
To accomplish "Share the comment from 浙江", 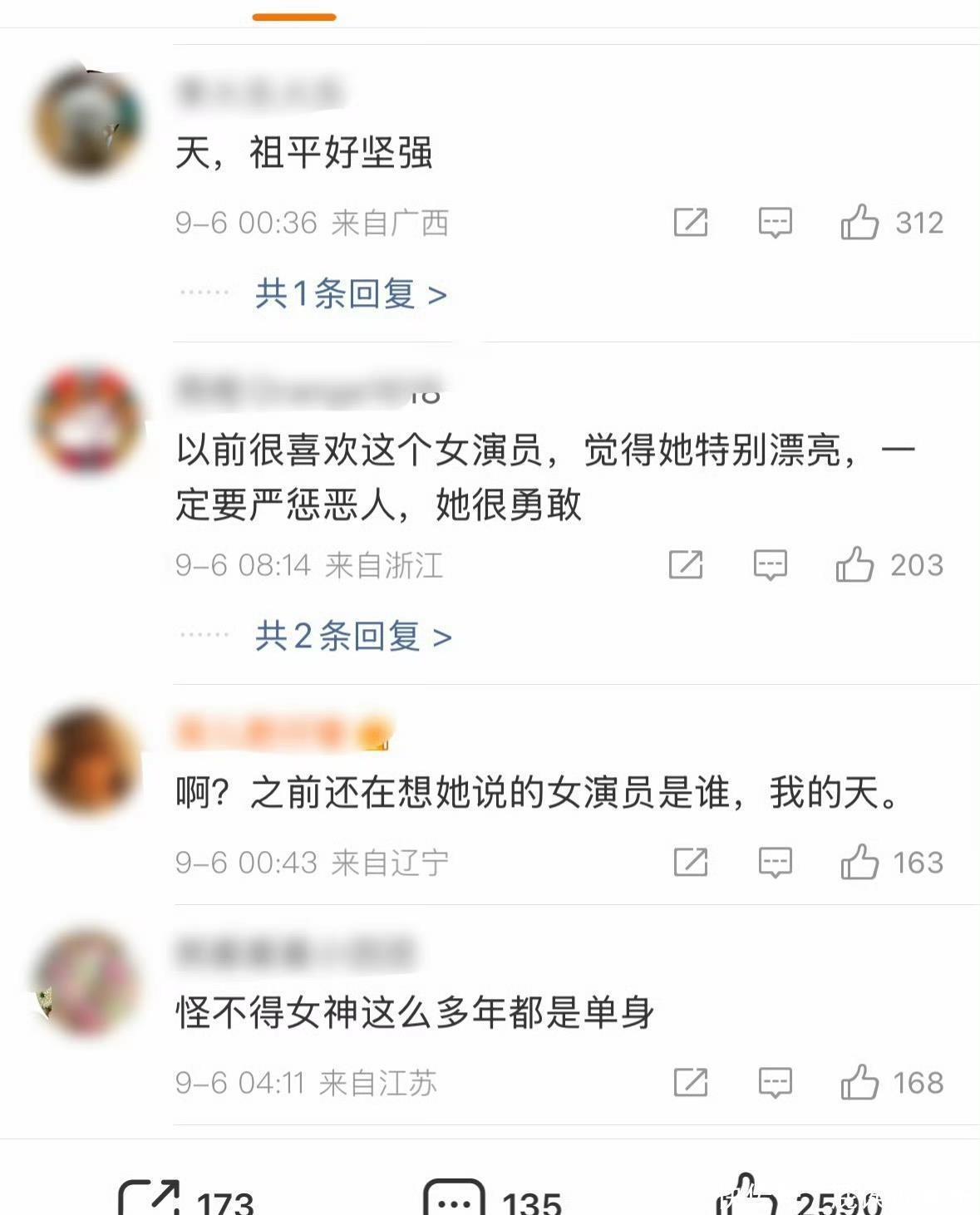I will pyautogui.click(x=686, y=565).
